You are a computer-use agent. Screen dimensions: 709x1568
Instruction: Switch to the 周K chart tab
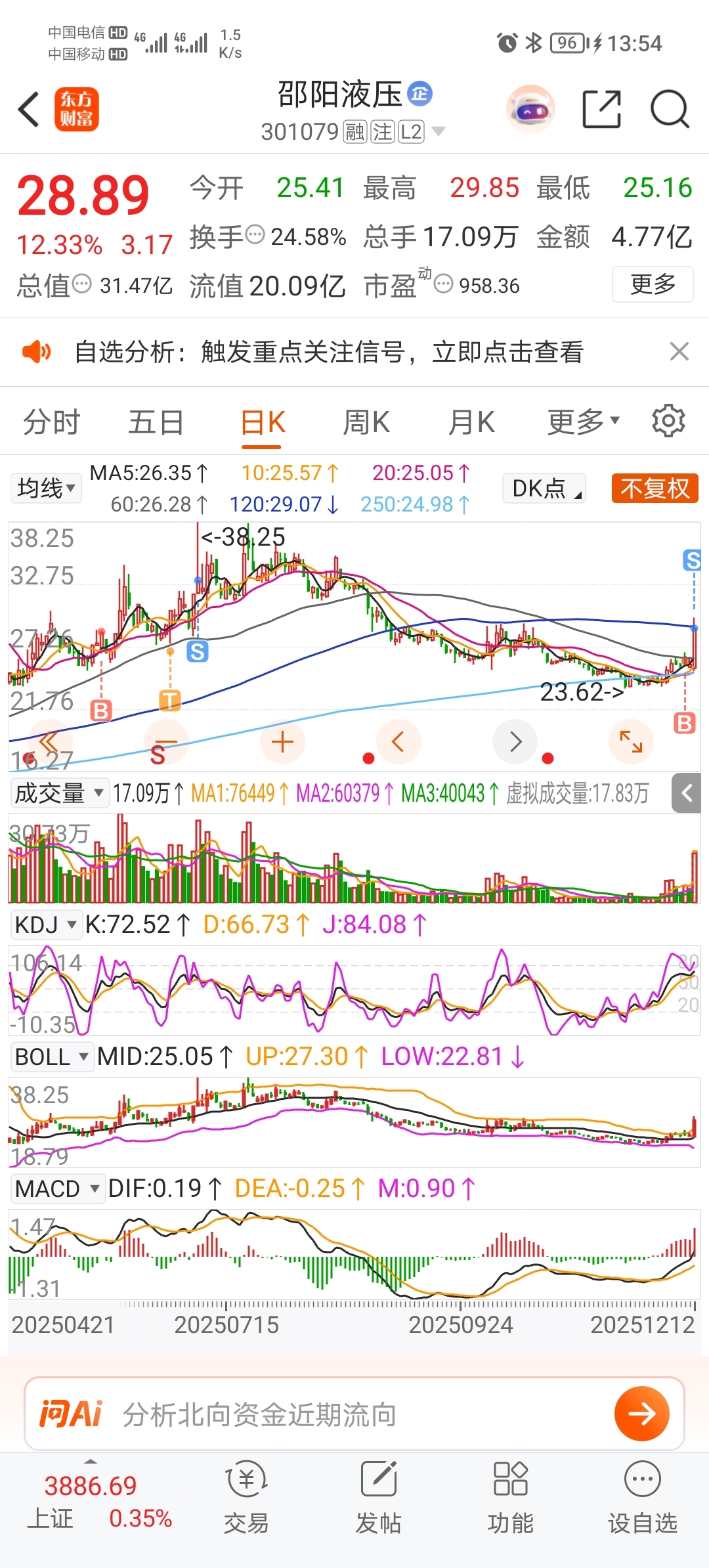[x=366, y=422]
